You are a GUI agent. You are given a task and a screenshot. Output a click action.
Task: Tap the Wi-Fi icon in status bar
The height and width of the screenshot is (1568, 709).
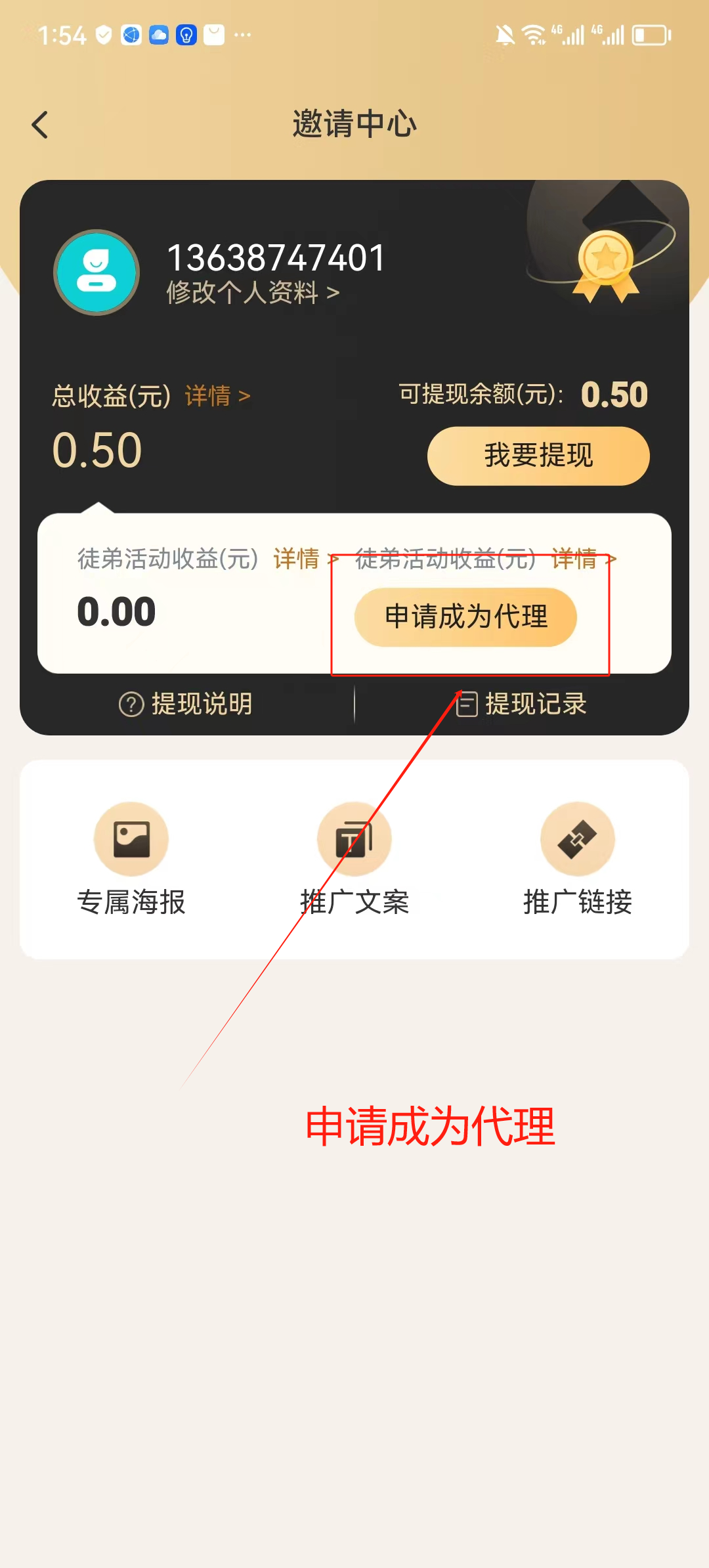[x=533, y=34]
